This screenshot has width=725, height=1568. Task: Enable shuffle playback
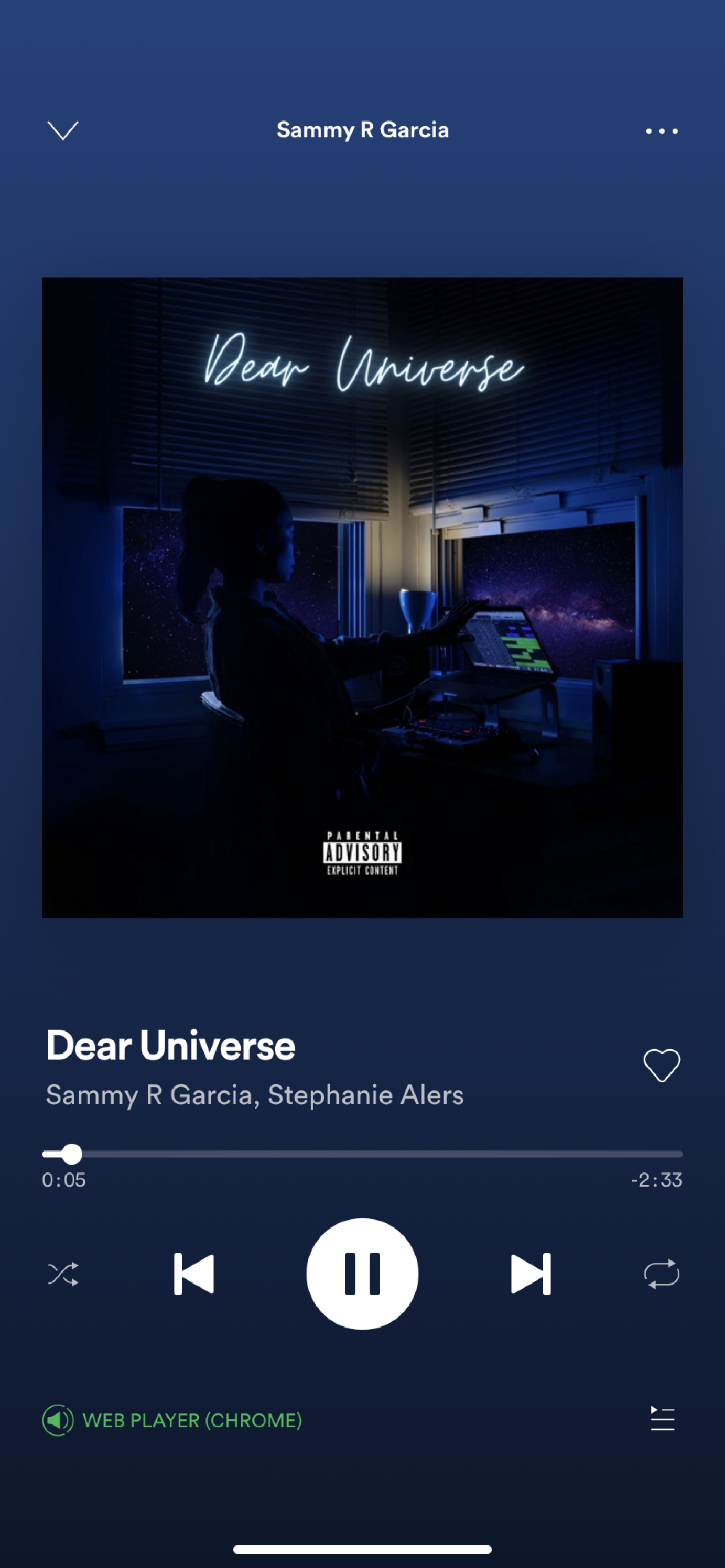(63, 1274)
